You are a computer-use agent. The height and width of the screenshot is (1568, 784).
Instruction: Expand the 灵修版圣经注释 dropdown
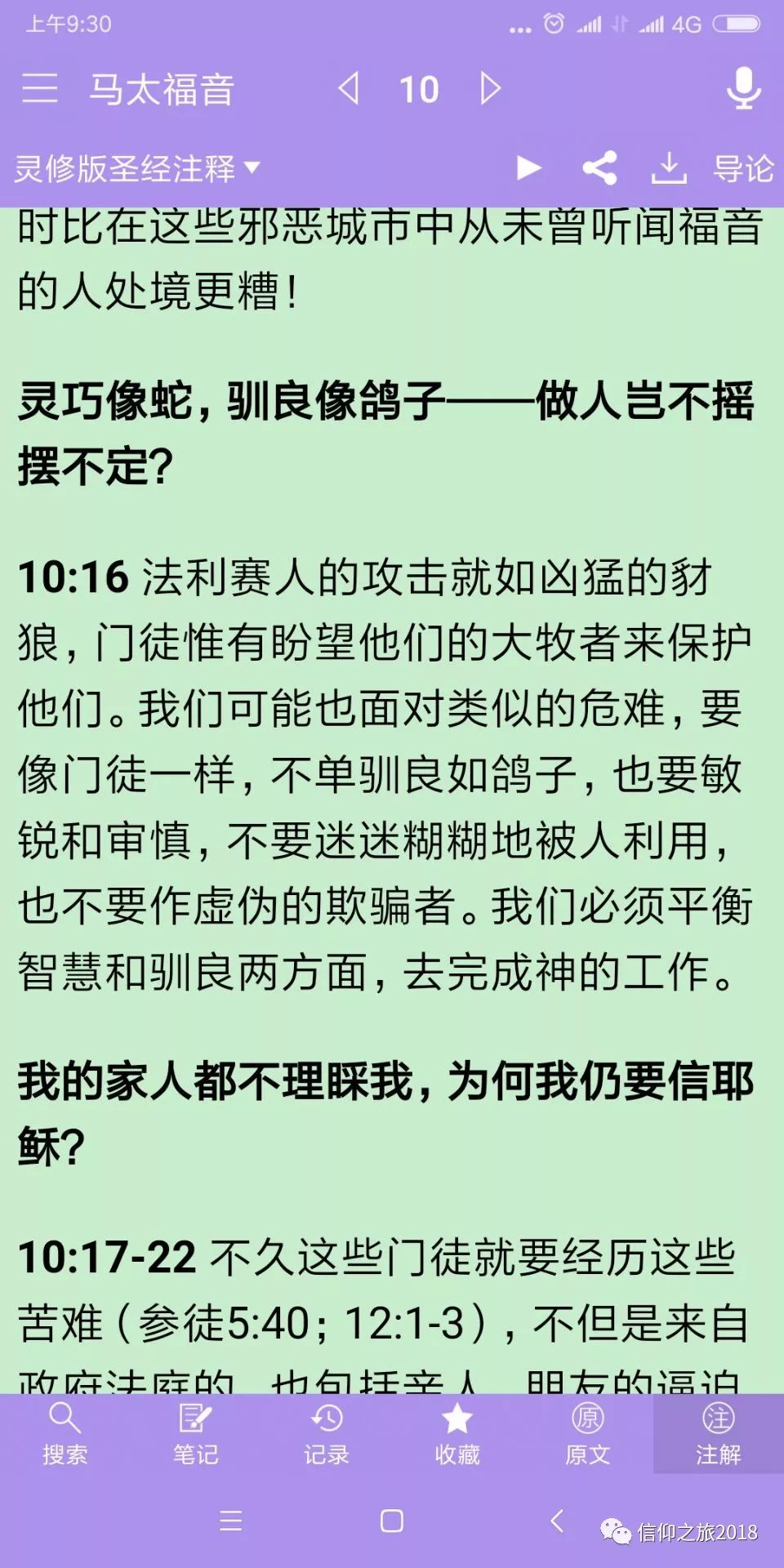click(x=137, y=168)
